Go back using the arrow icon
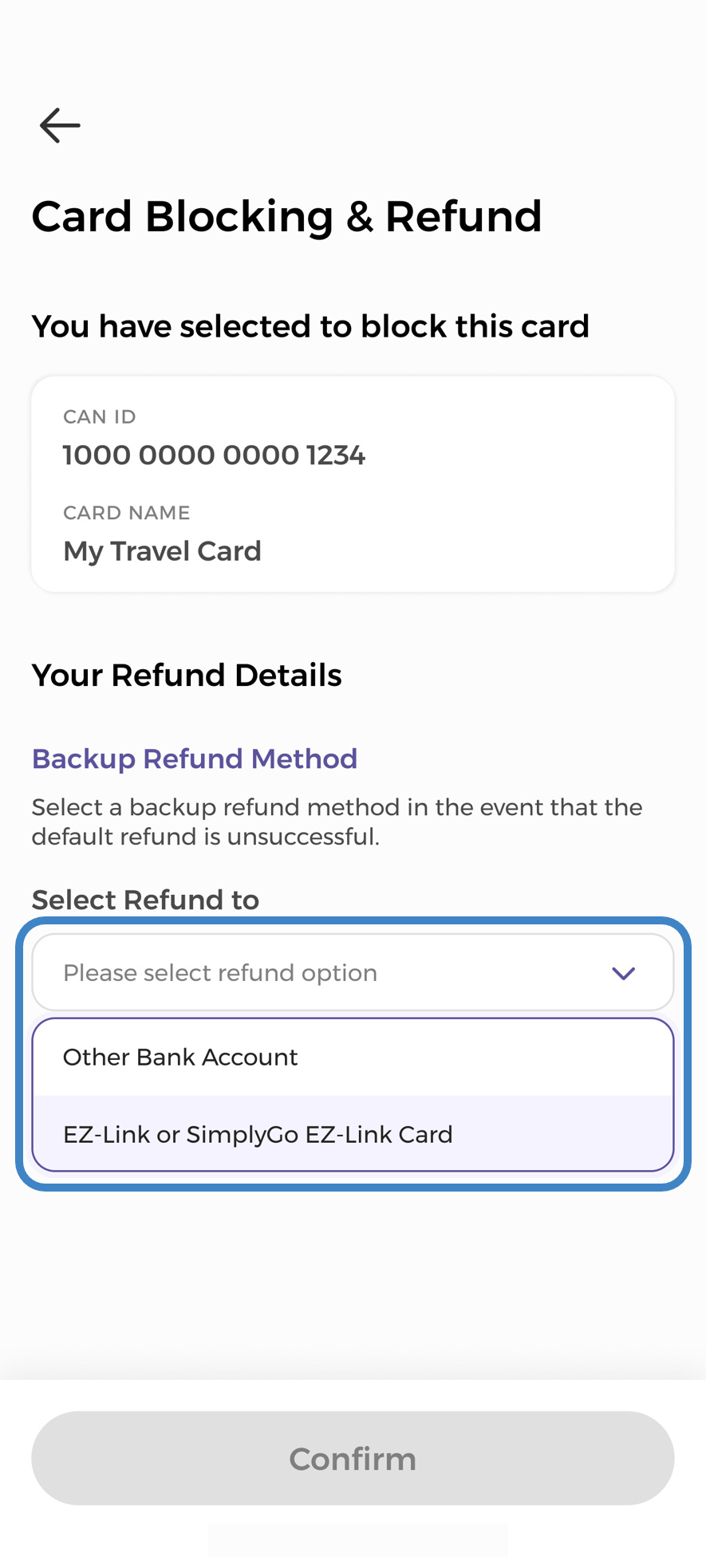The image size is (706, 1568). [60, 125]
